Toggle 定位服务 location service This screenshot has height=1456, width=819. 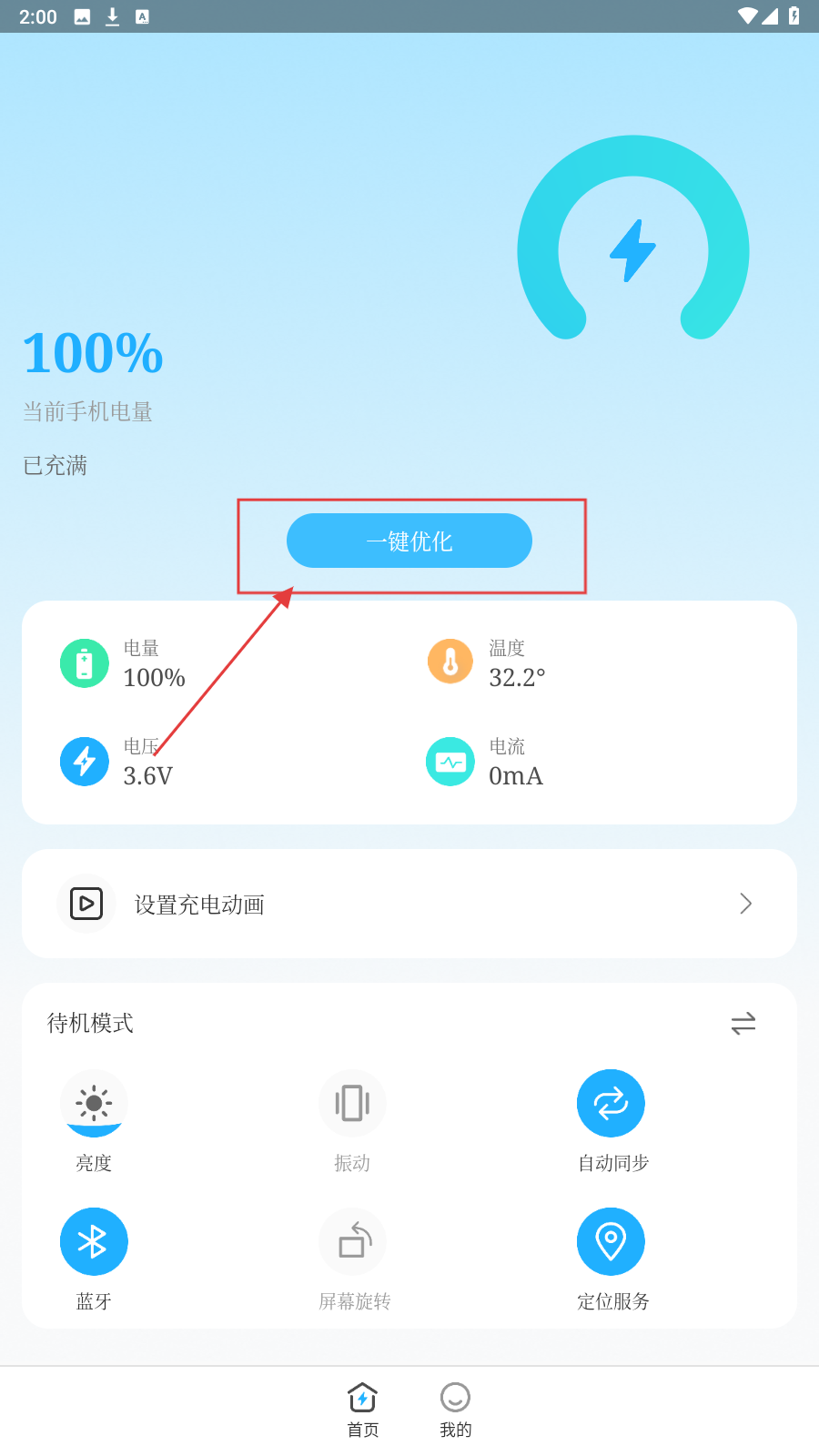coord(611,1242)
